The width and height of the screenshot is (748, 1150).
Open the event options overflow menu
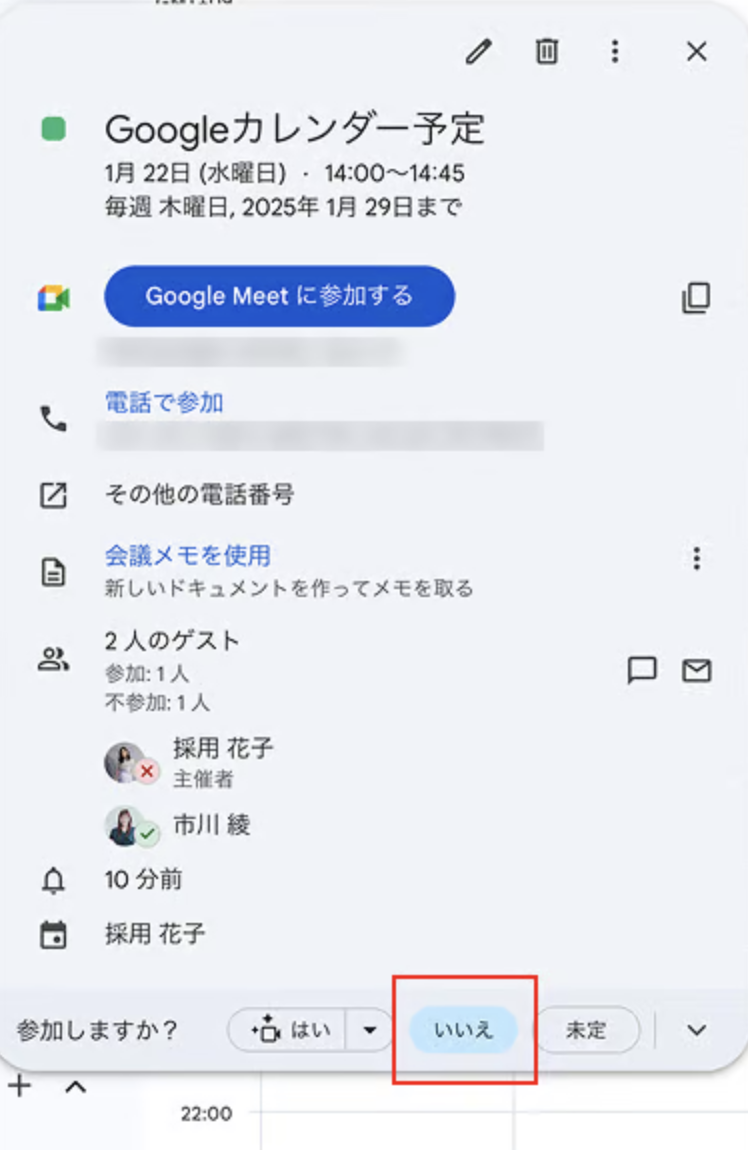click(615, 52)
